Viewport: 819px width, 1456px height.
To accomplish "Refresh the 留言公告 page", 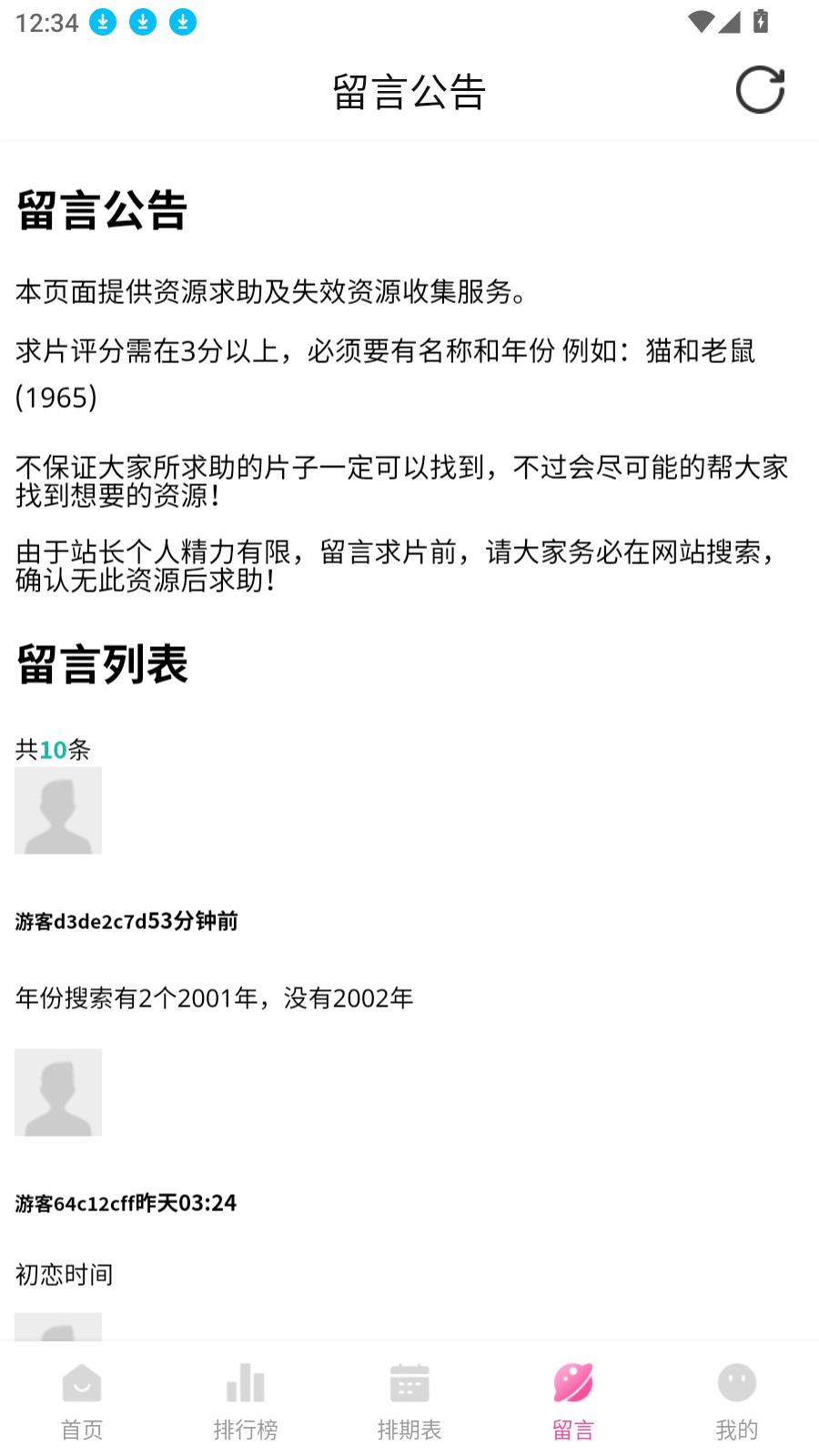I will [760, 90].
